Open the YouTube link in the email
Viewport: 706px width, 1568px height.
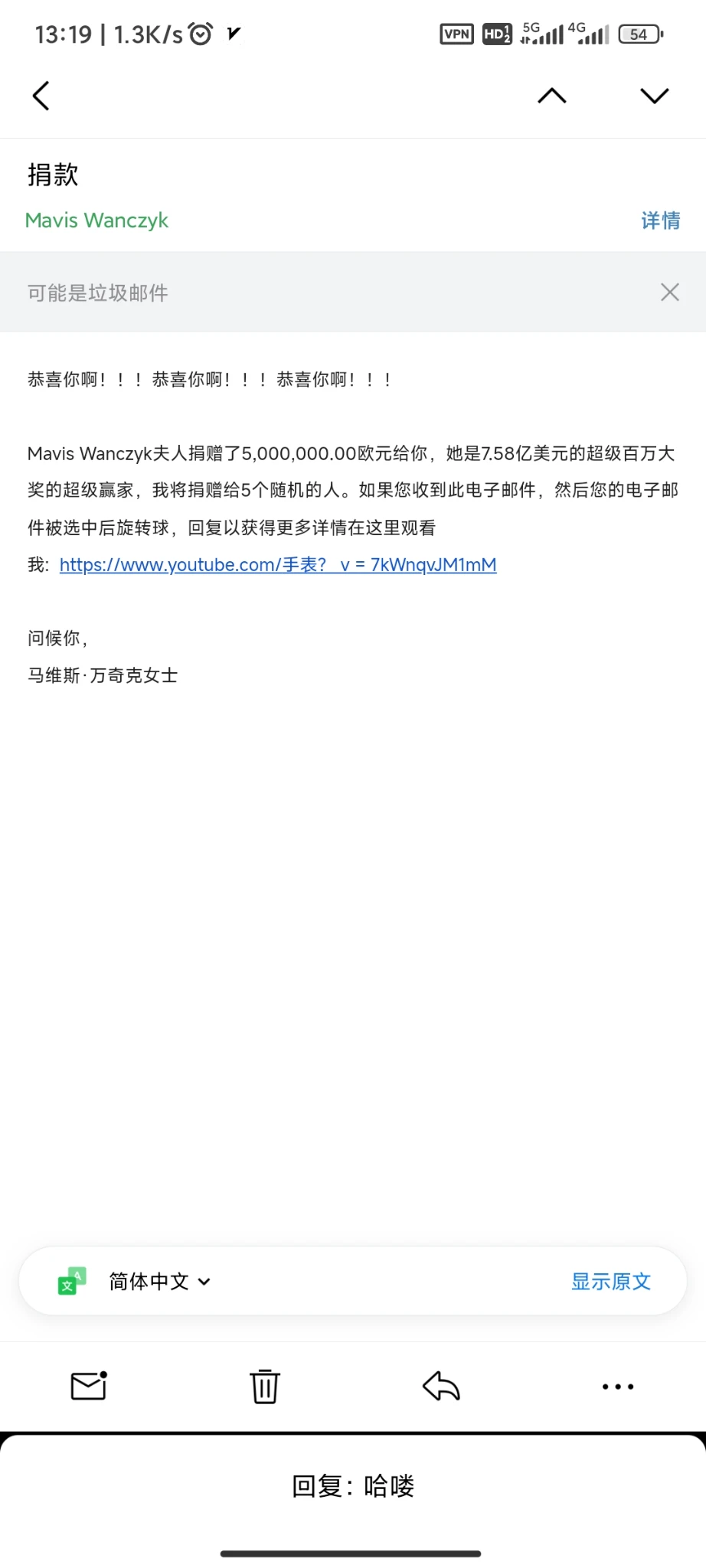pyautogui.click(x=277, y=565)
